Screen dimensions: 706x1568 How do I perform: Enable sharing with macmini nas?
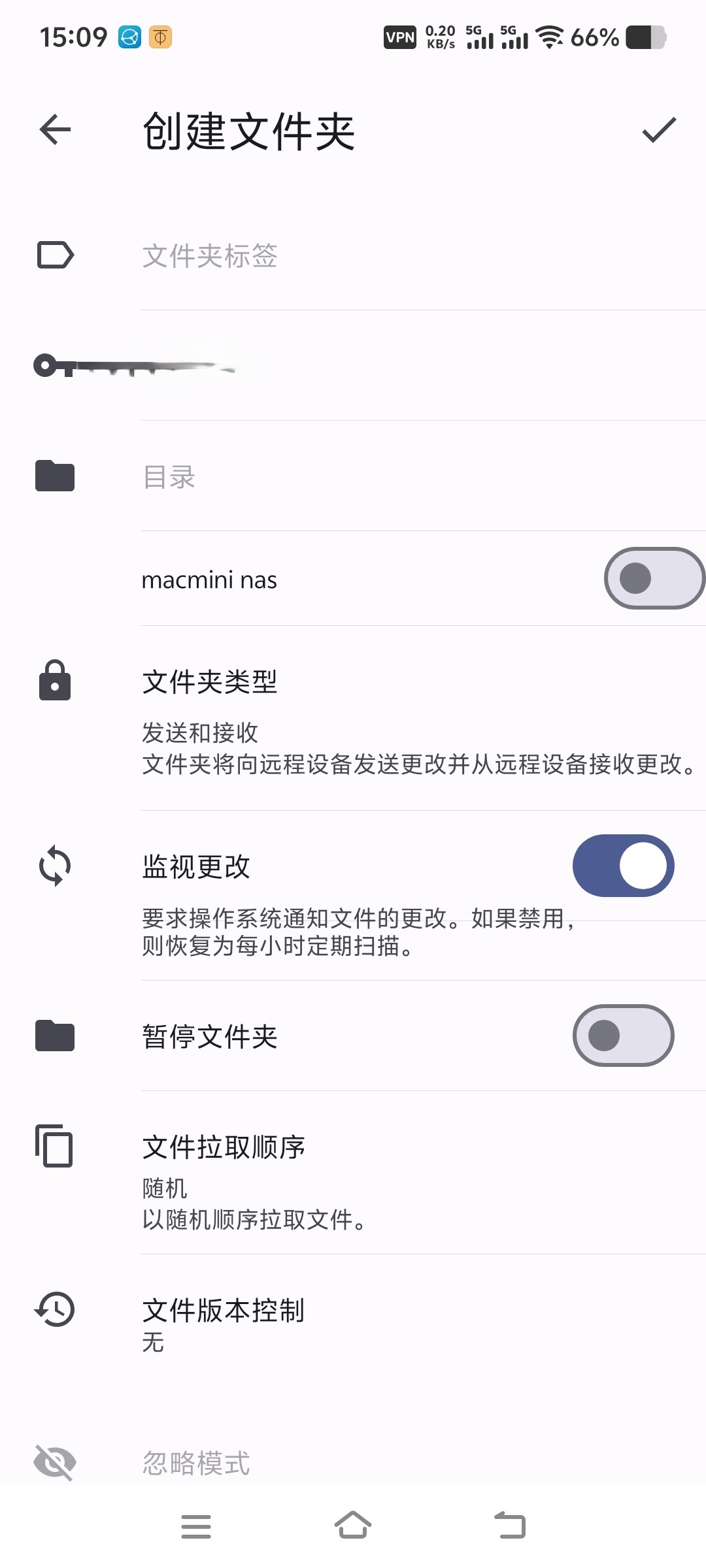click(654, 579)
